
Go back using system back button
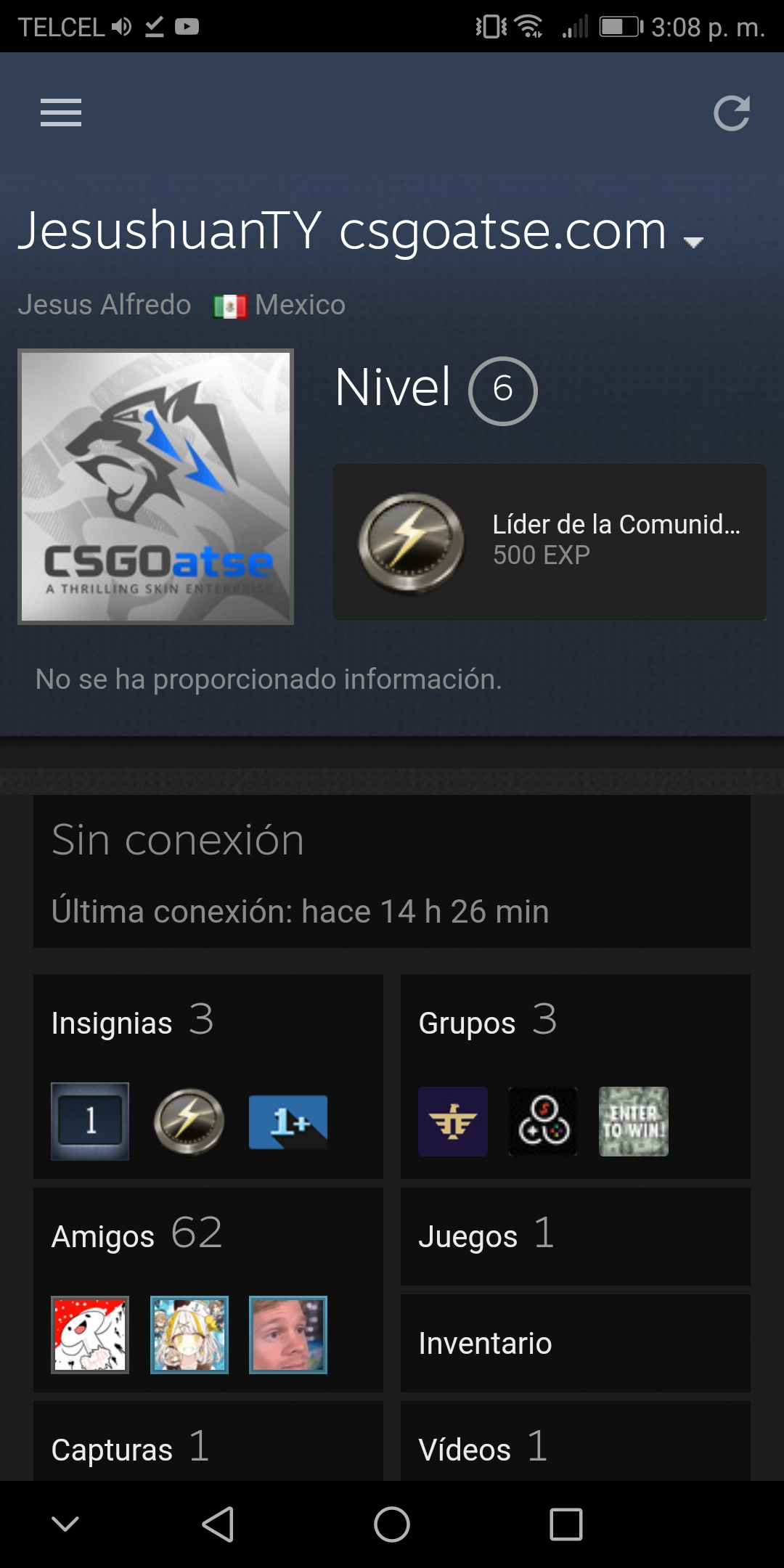[x=218, y=1524]
